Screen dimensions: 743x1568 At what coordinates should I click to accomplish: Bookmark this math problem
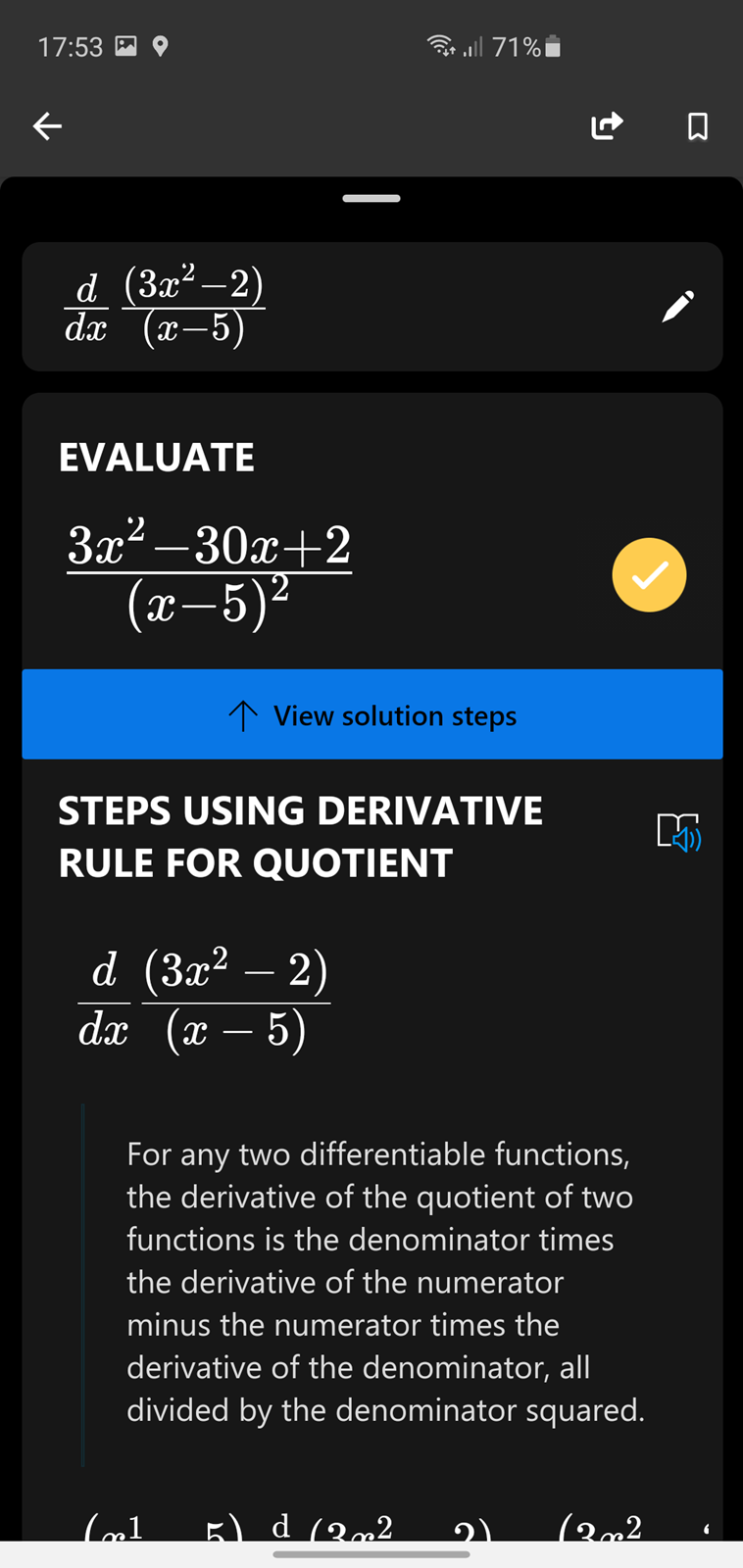click(x=698, y=125)
